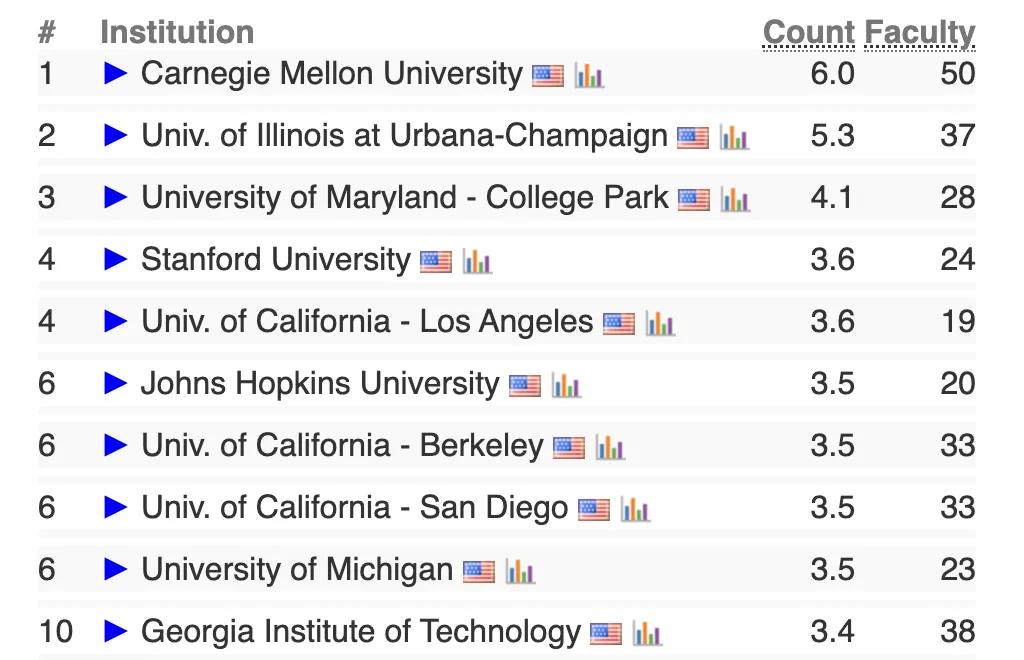Image resolution: width=1024 pixels, height=660 pixels.
Task: Expand Univ. of Illinois at Urbana-Champaign faculty list
Action: (116, 136)
